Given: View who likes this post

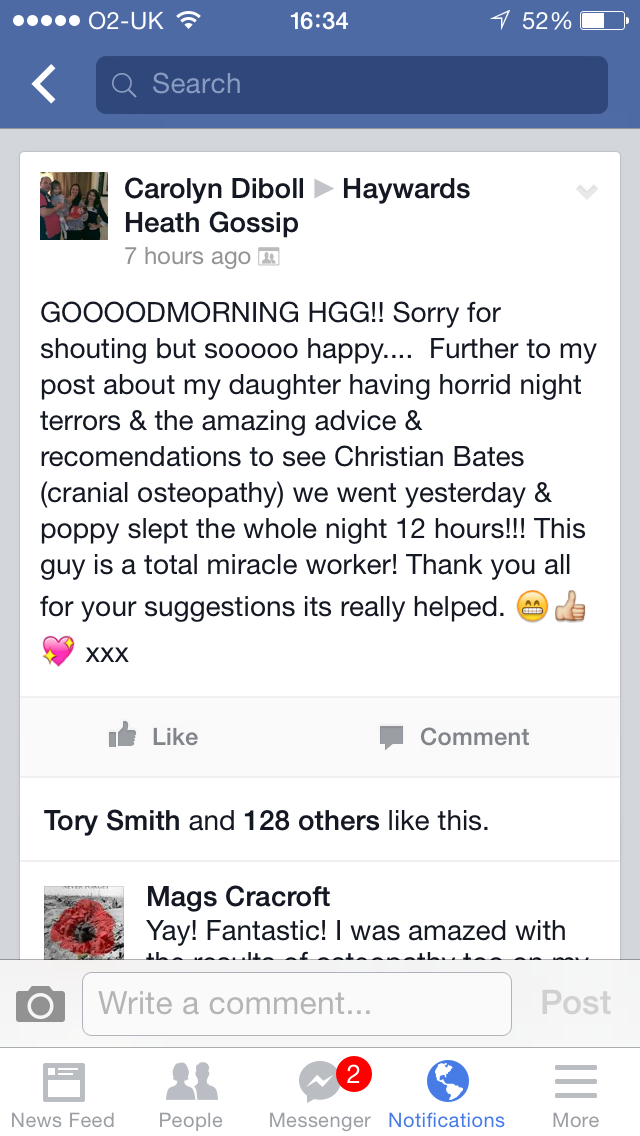Looking at the screenshot, I should point(266,822).
